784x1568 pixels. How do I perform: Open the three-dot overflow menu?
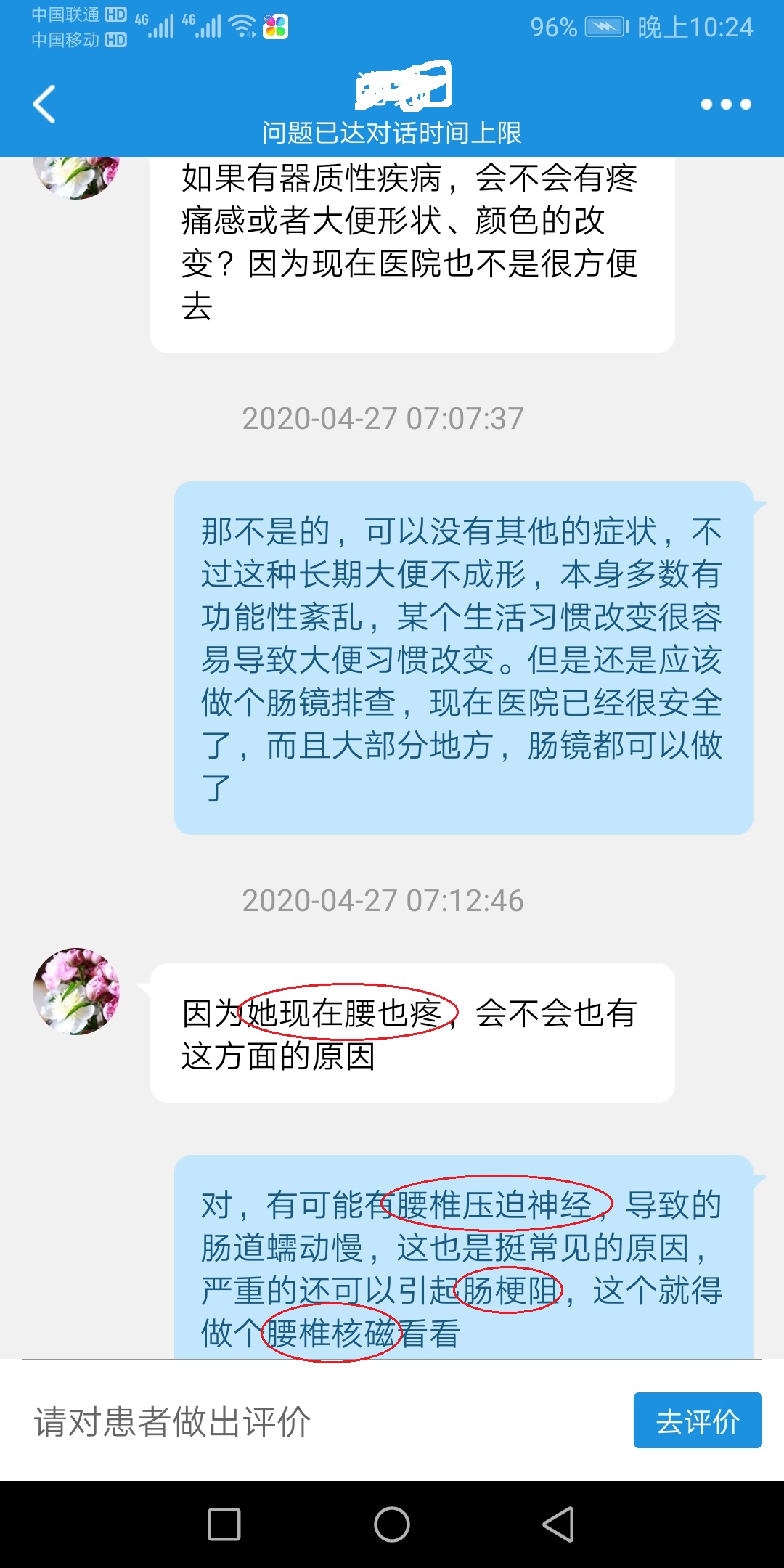pos(725,105)
